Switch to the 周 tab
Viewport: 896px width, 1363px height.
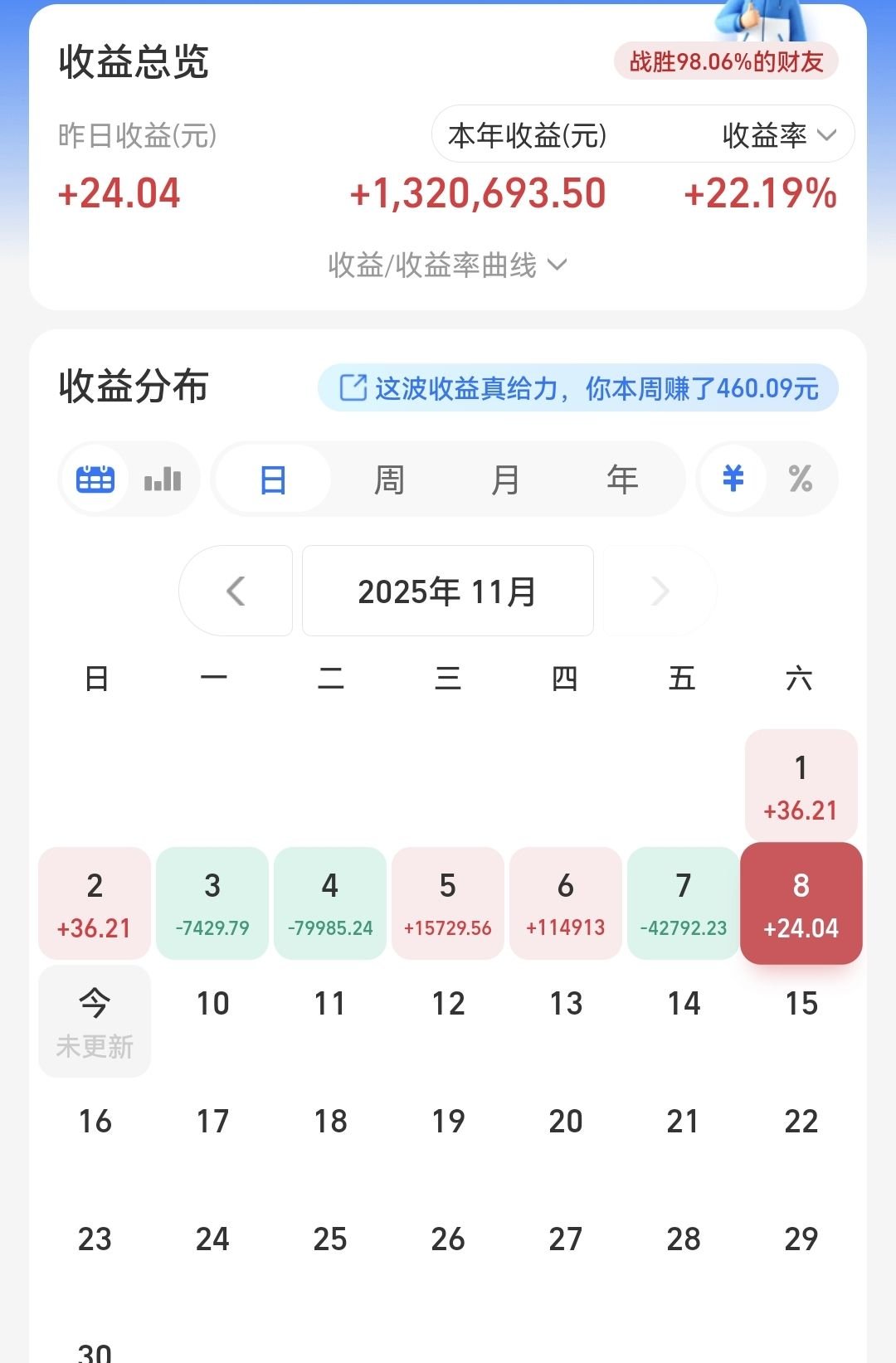pyautogui.click(x=389, y=479)
